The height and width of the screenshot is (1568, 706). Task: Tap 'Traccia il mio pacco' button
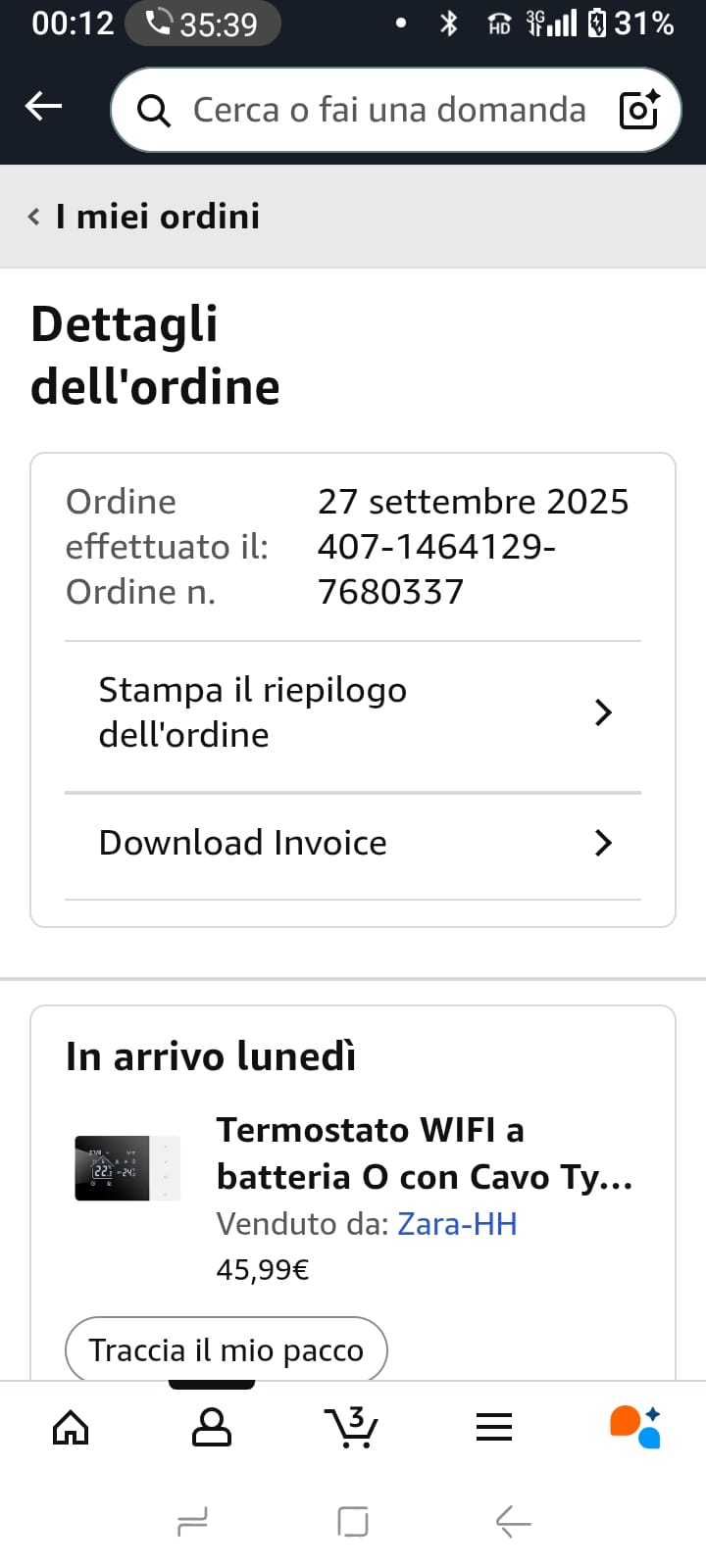pos(227,1349)
